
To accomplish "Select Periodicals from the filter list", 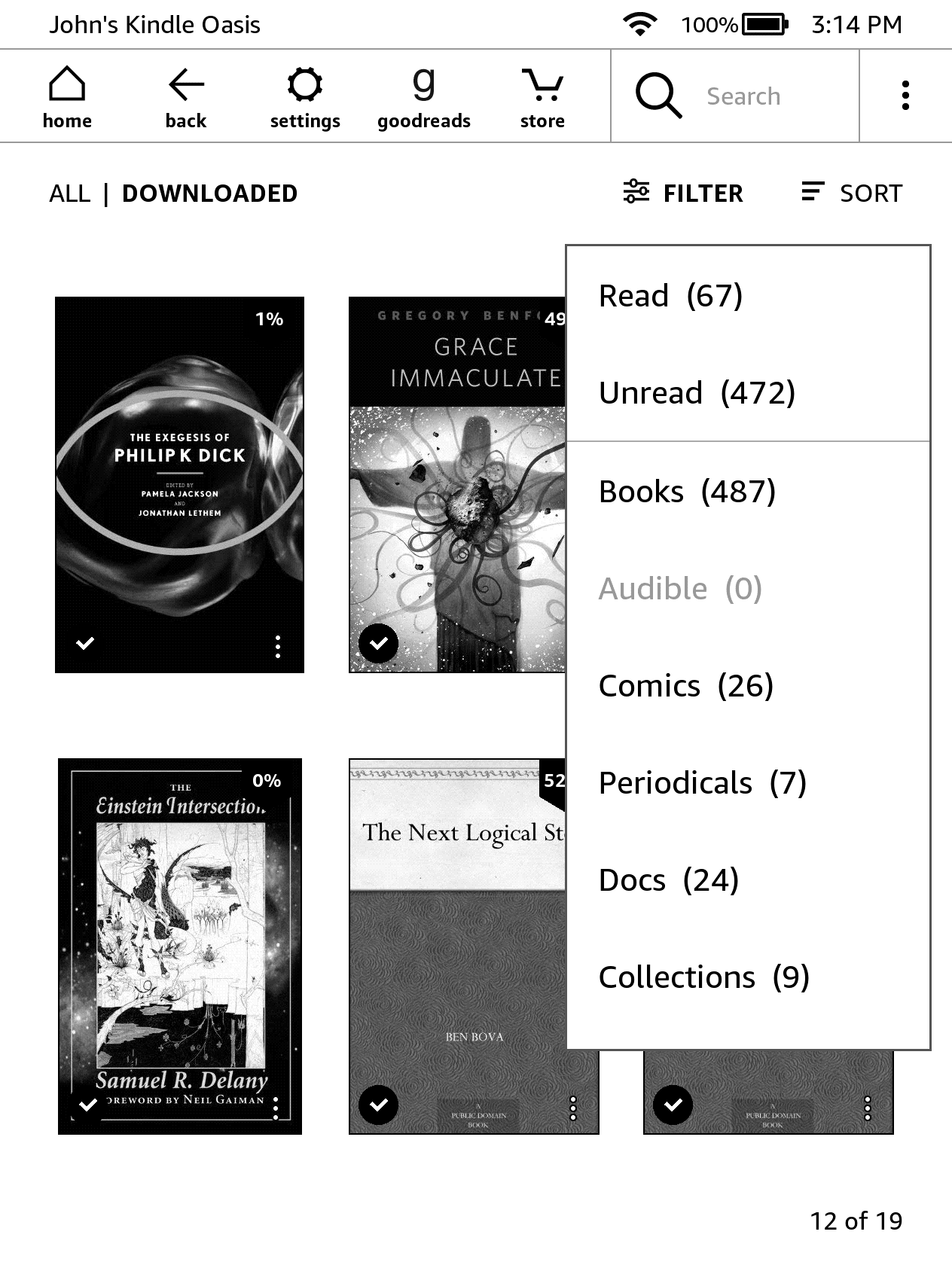I will point(702,783).
